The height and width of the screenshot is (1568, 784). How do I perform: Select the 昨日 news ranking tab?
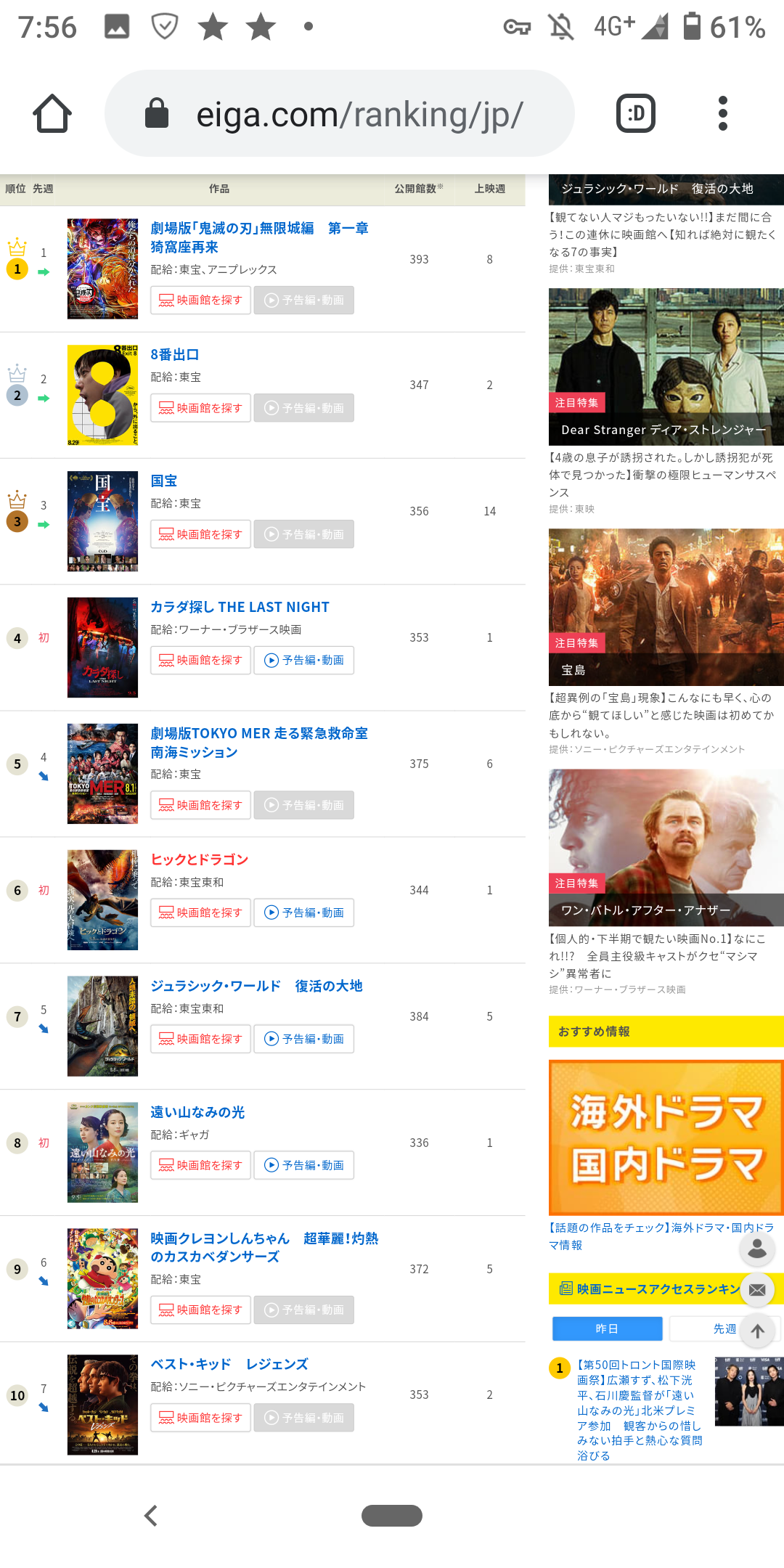coord(607,1328)
